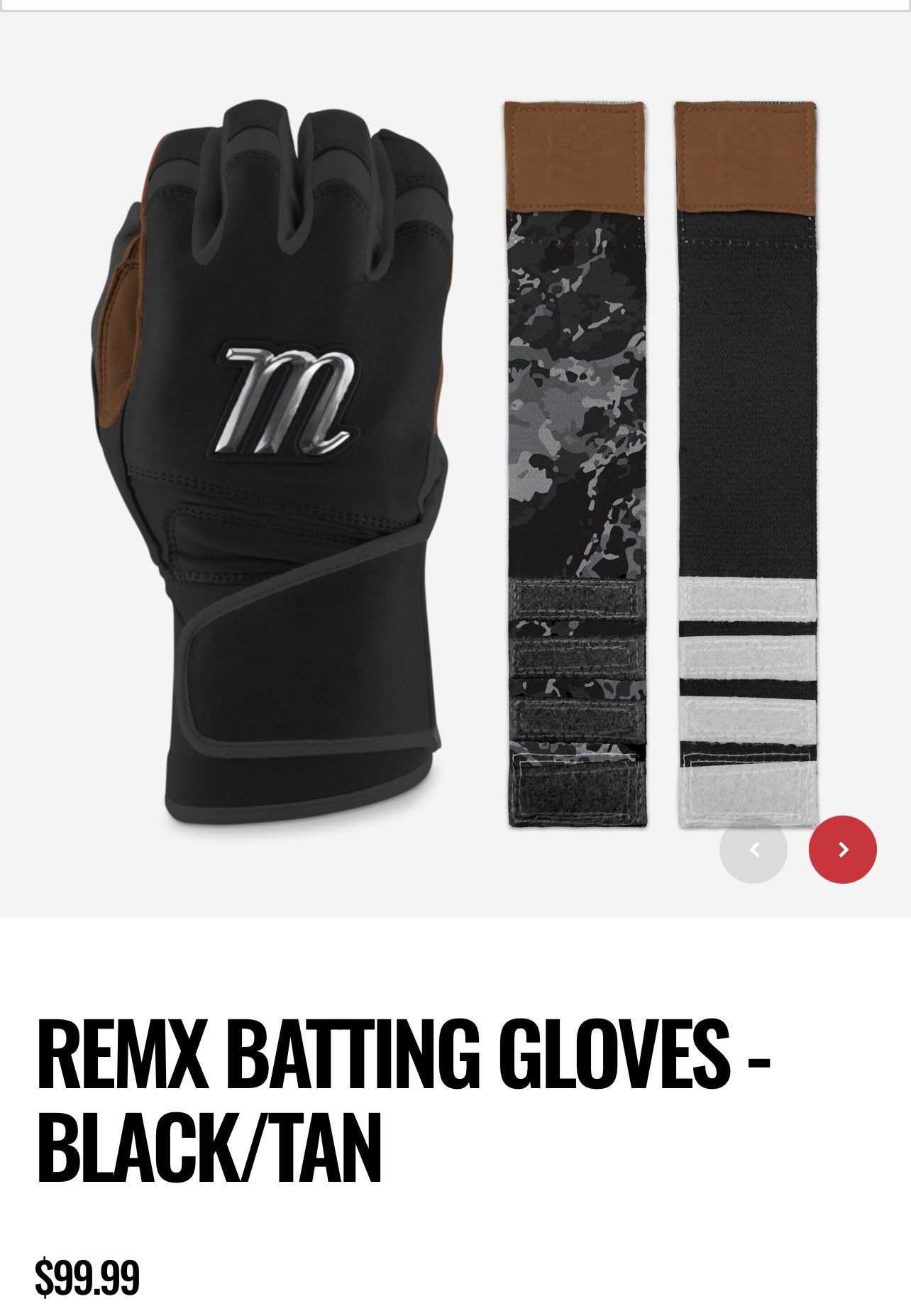This screenshot has height=1316, width=911.
Task: Open the REMX batting glove product image
Action: coord(455,464)
